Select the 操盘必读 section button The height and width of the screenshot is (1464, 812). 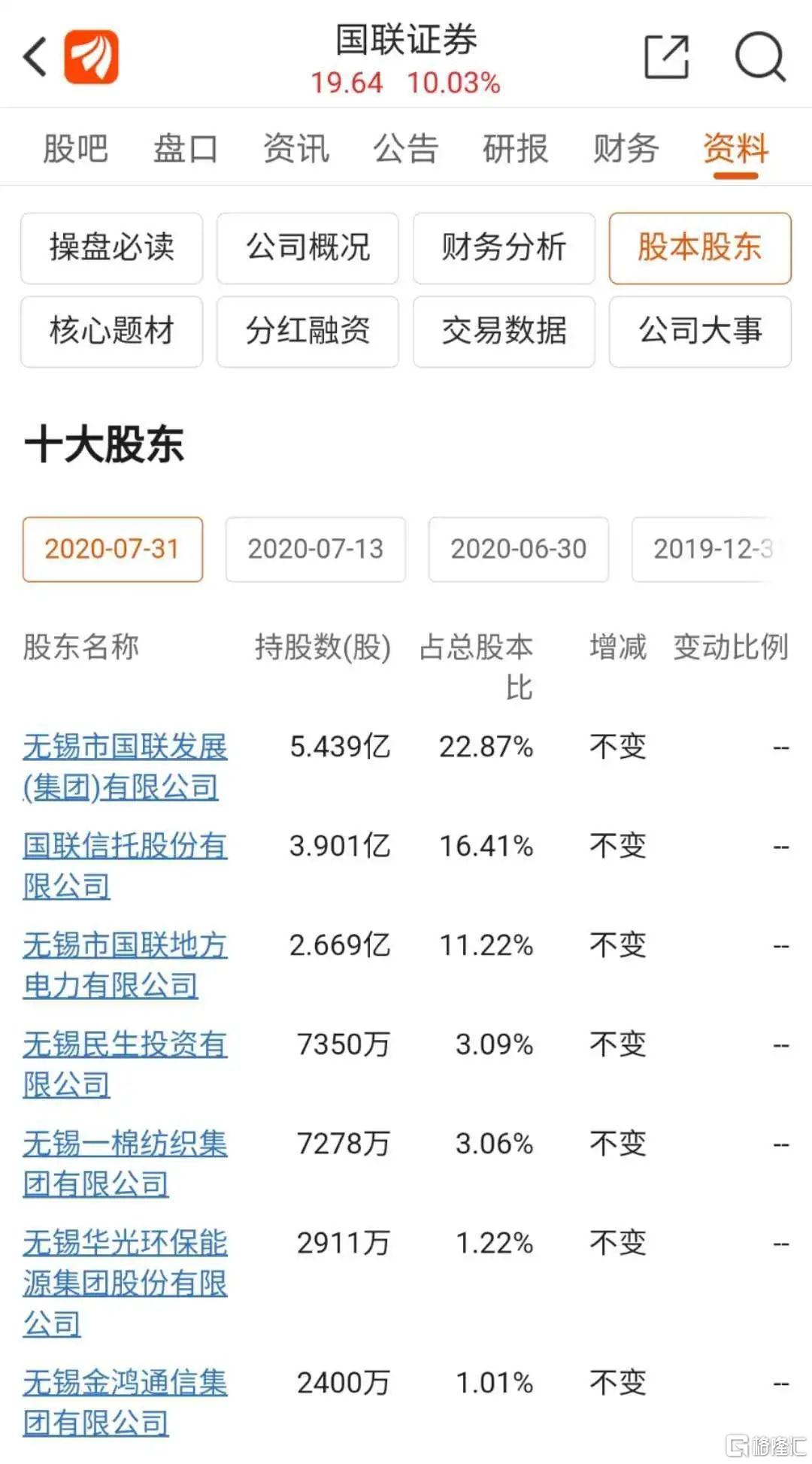tap(111, 248)
